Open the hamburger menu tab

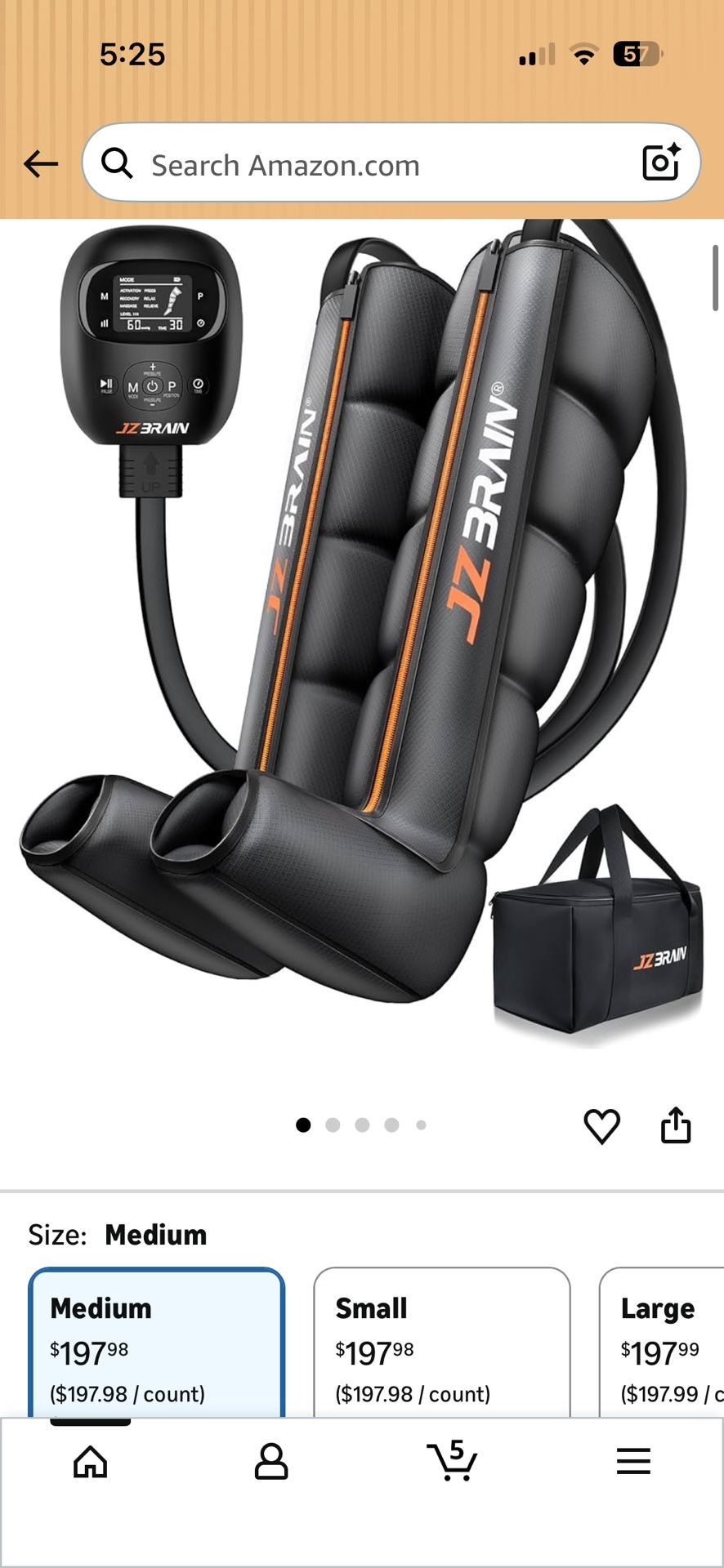tap(633, 1462)
